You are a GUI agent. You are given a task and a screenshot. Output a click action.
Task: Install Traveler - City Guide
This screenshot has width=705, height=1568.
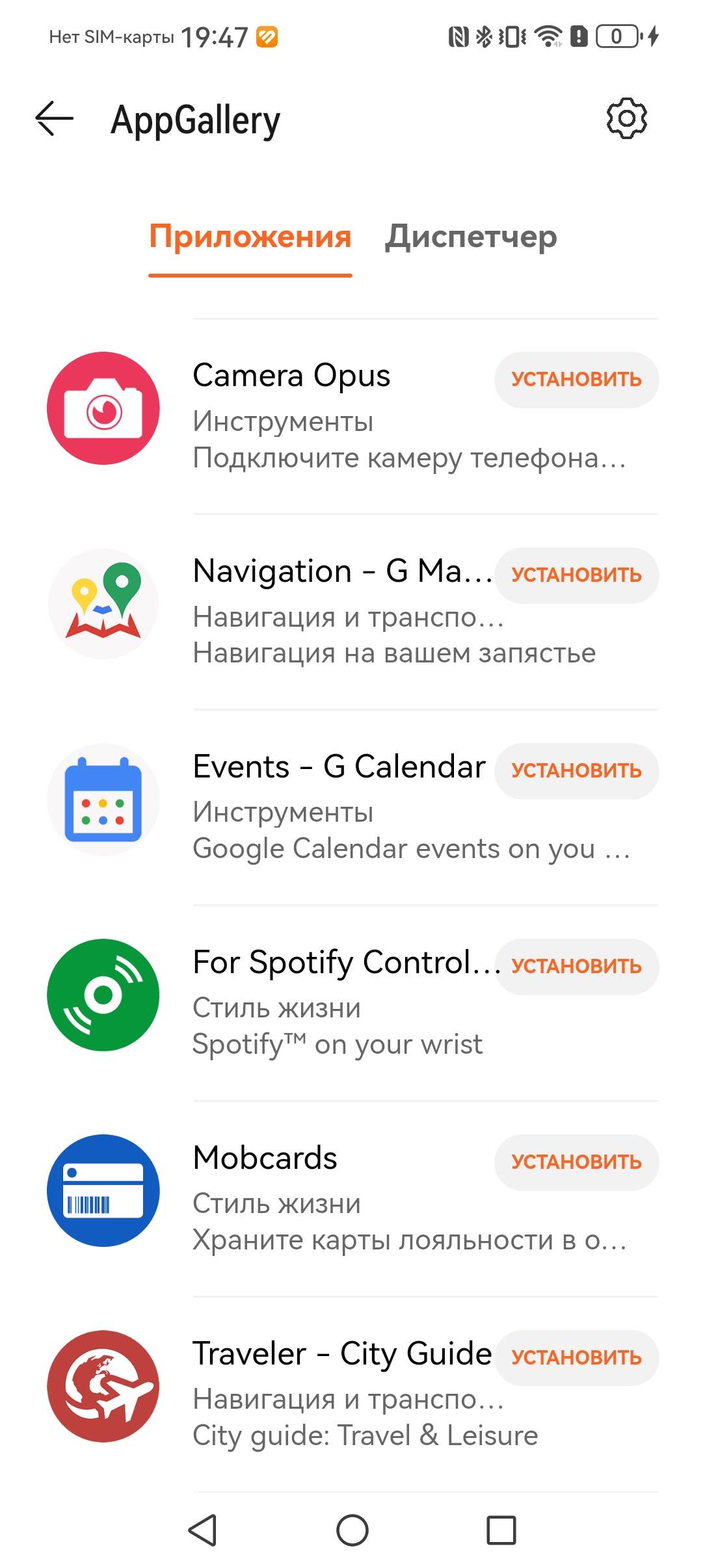(x=576, y=1358)
